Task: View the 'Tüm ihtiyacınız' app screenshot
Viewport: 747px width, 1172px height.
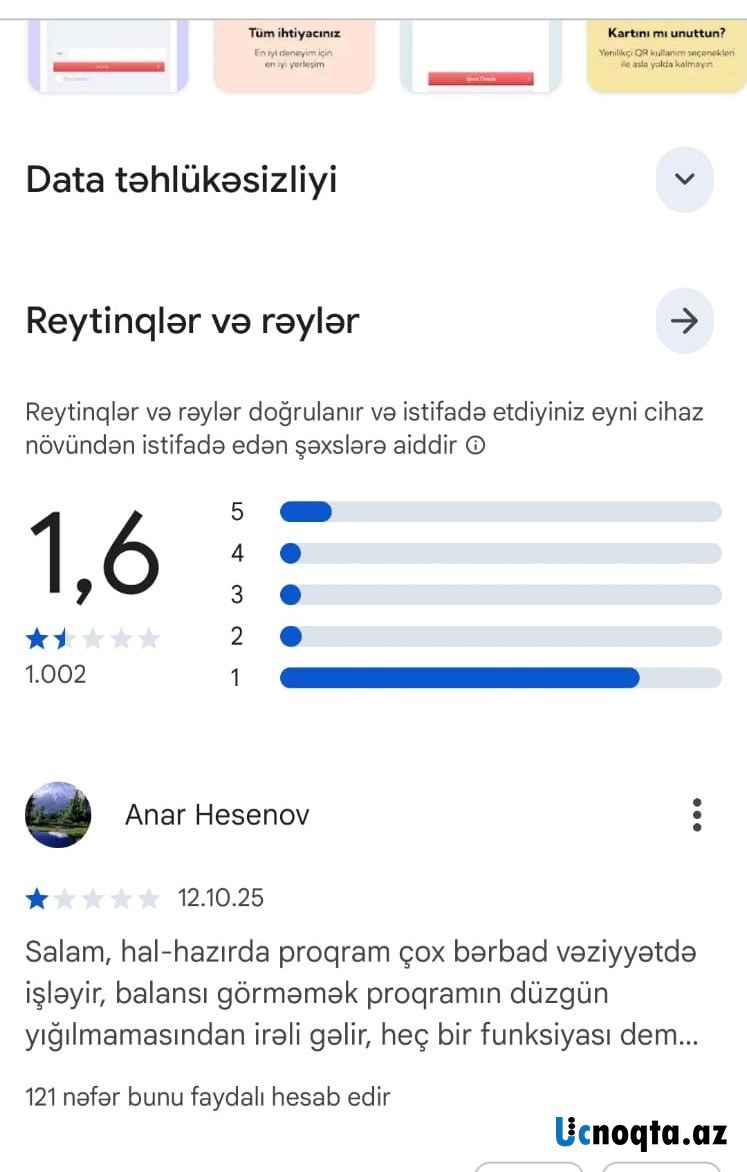Action: (294, 56)
